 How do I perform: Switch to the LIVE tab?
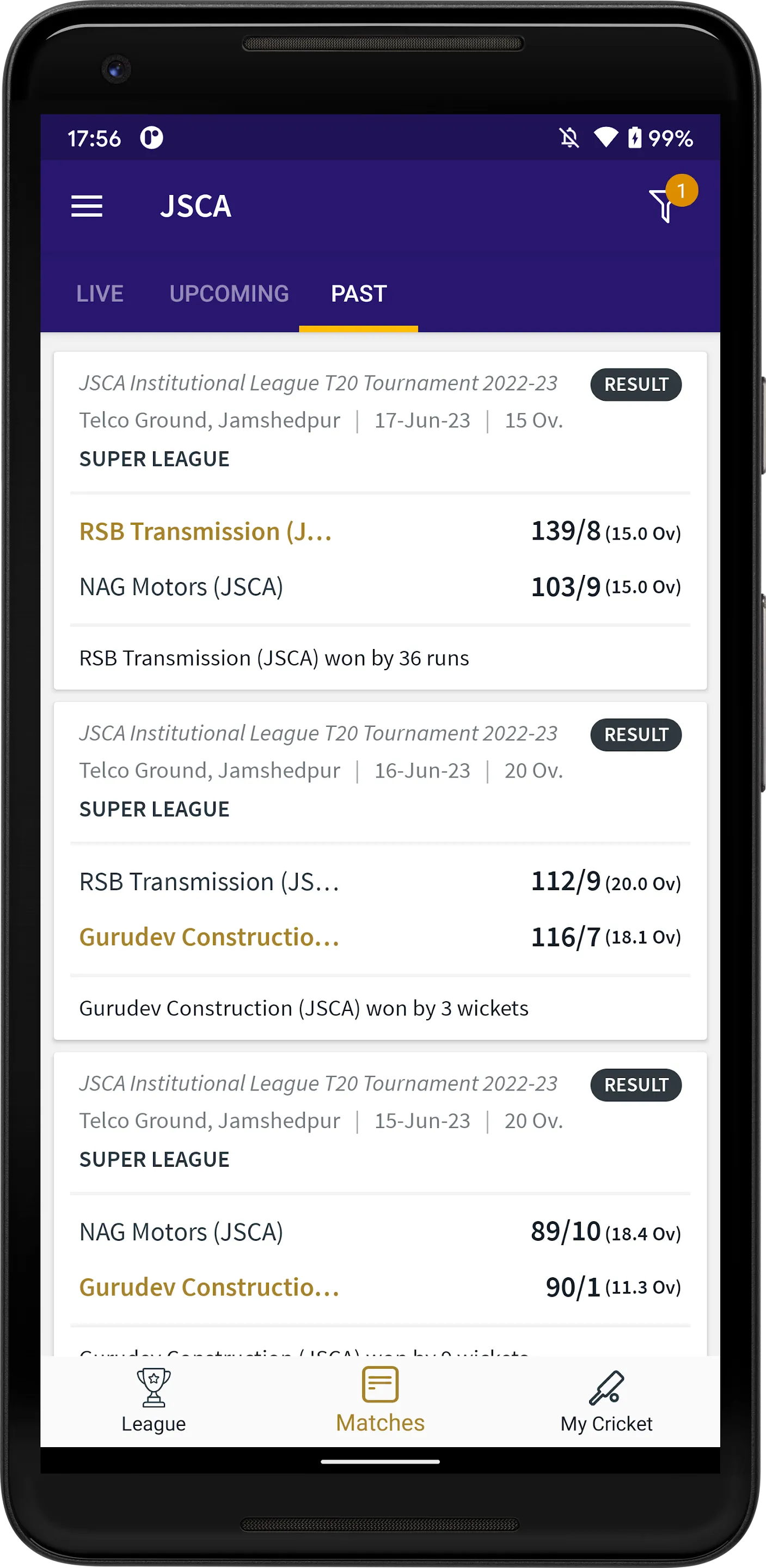tap(100, 294)
